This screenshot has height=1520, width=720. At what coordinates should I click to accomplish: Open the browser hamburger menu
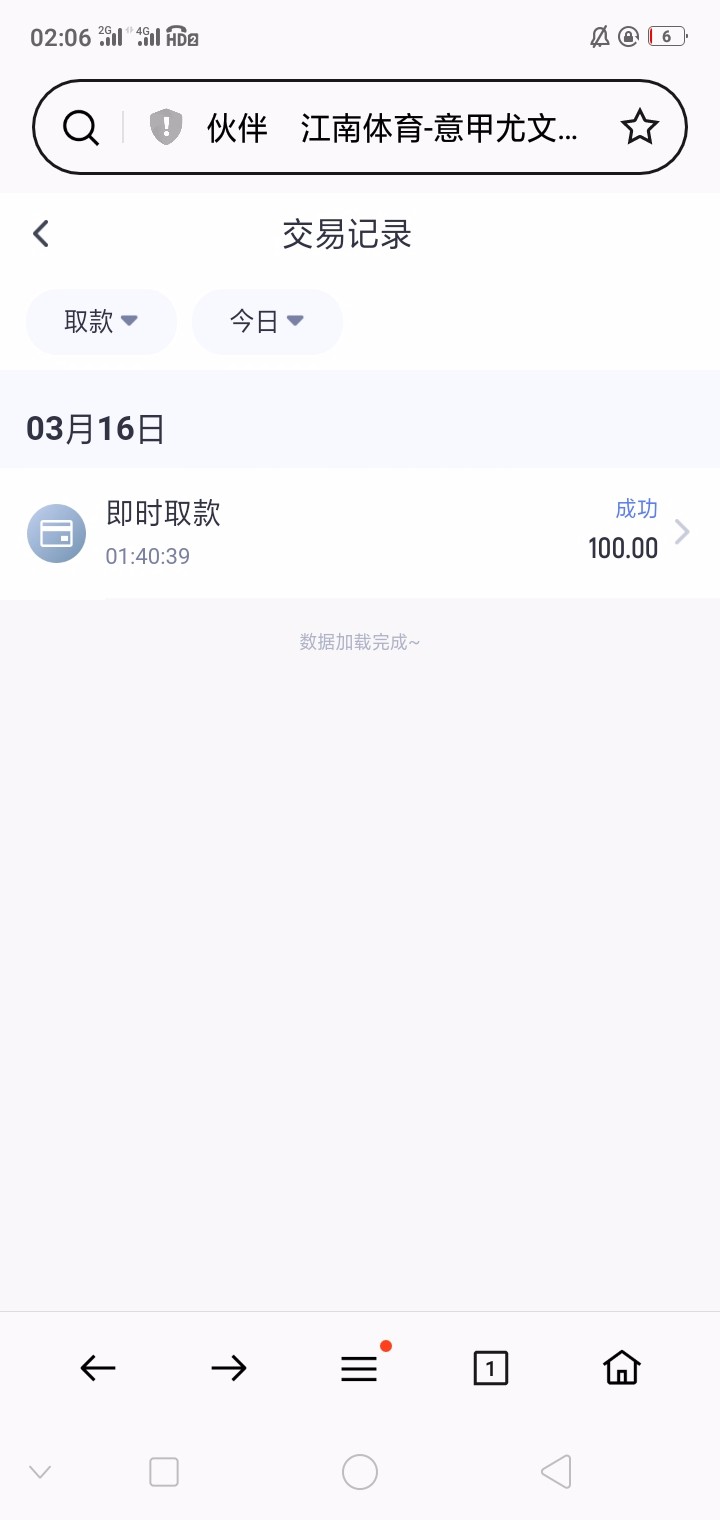tap(359, 1368)
